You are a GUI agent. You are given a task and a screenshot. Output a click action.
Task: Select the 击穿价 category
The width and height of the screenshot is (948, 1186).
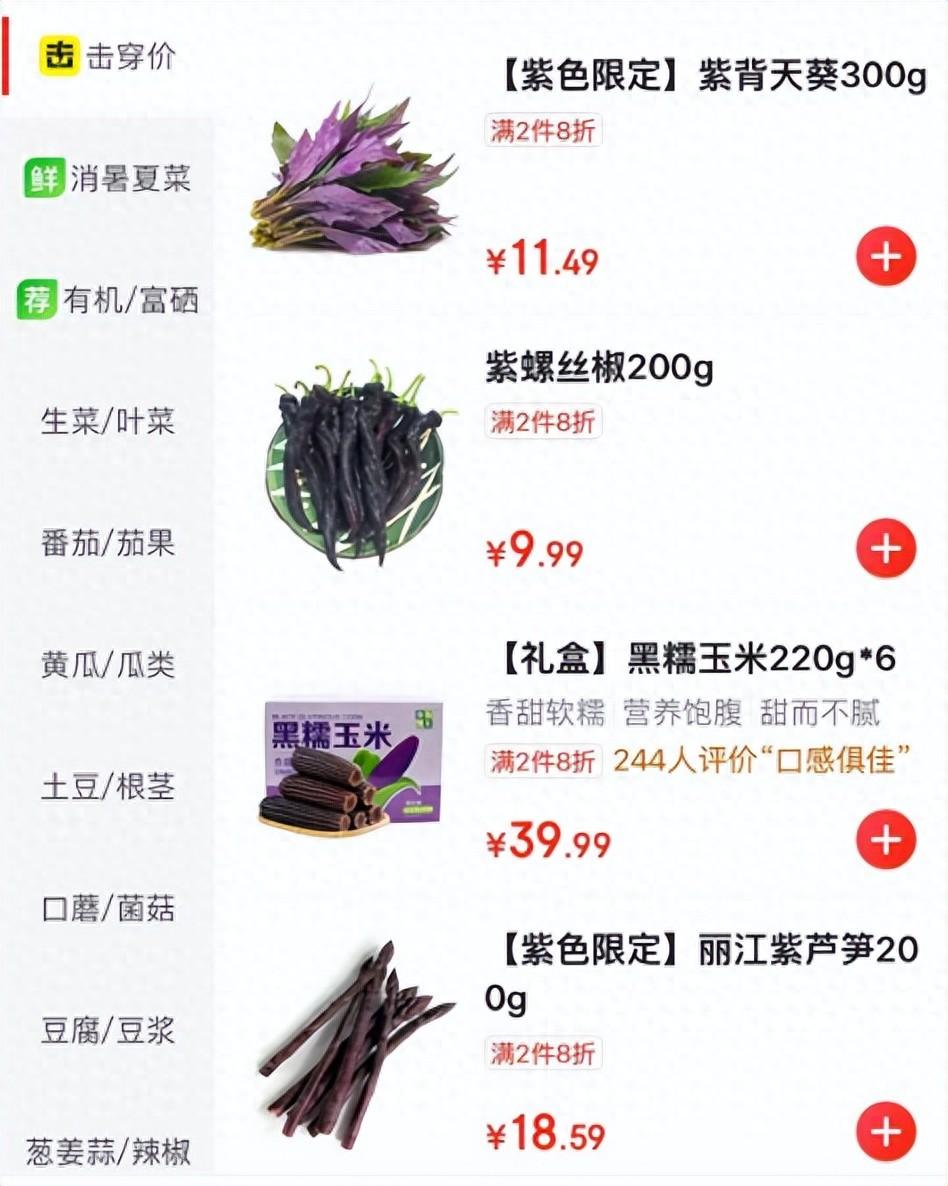pos(108,57)
